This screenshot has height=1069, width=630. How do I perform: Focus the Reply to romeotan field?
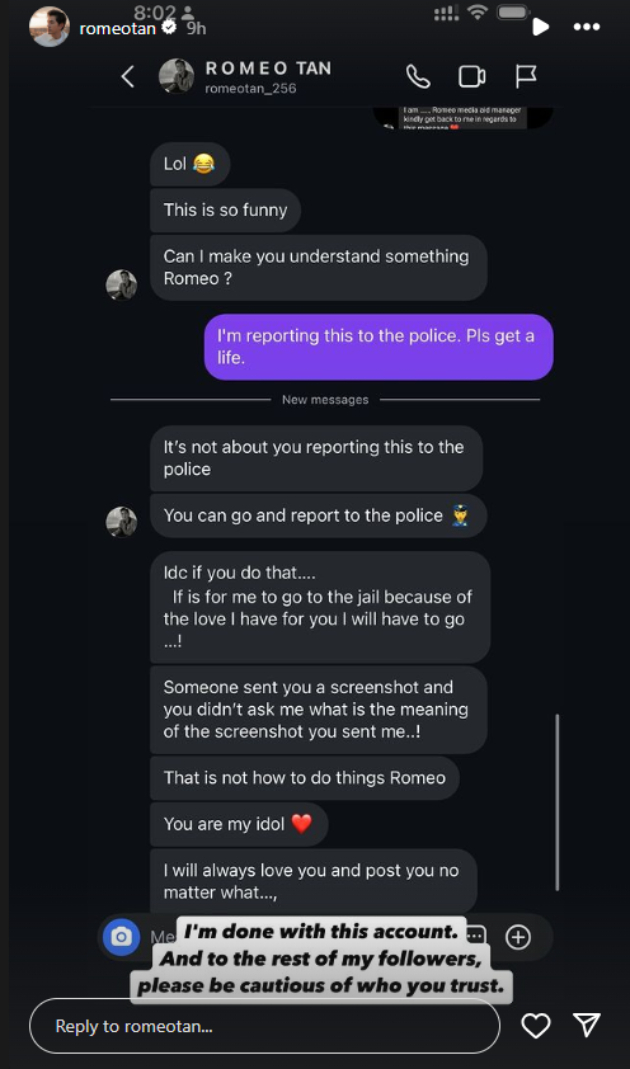(264, 1026)
